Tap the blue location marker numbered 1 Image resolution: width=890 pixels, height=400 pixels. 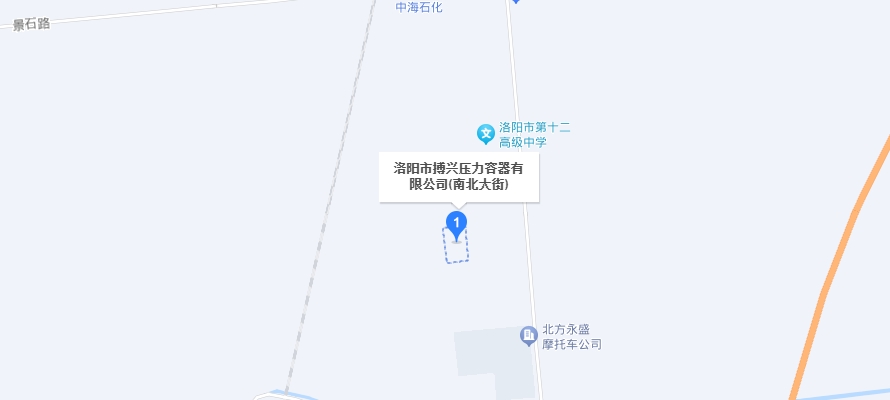click(x=457, y=223)
